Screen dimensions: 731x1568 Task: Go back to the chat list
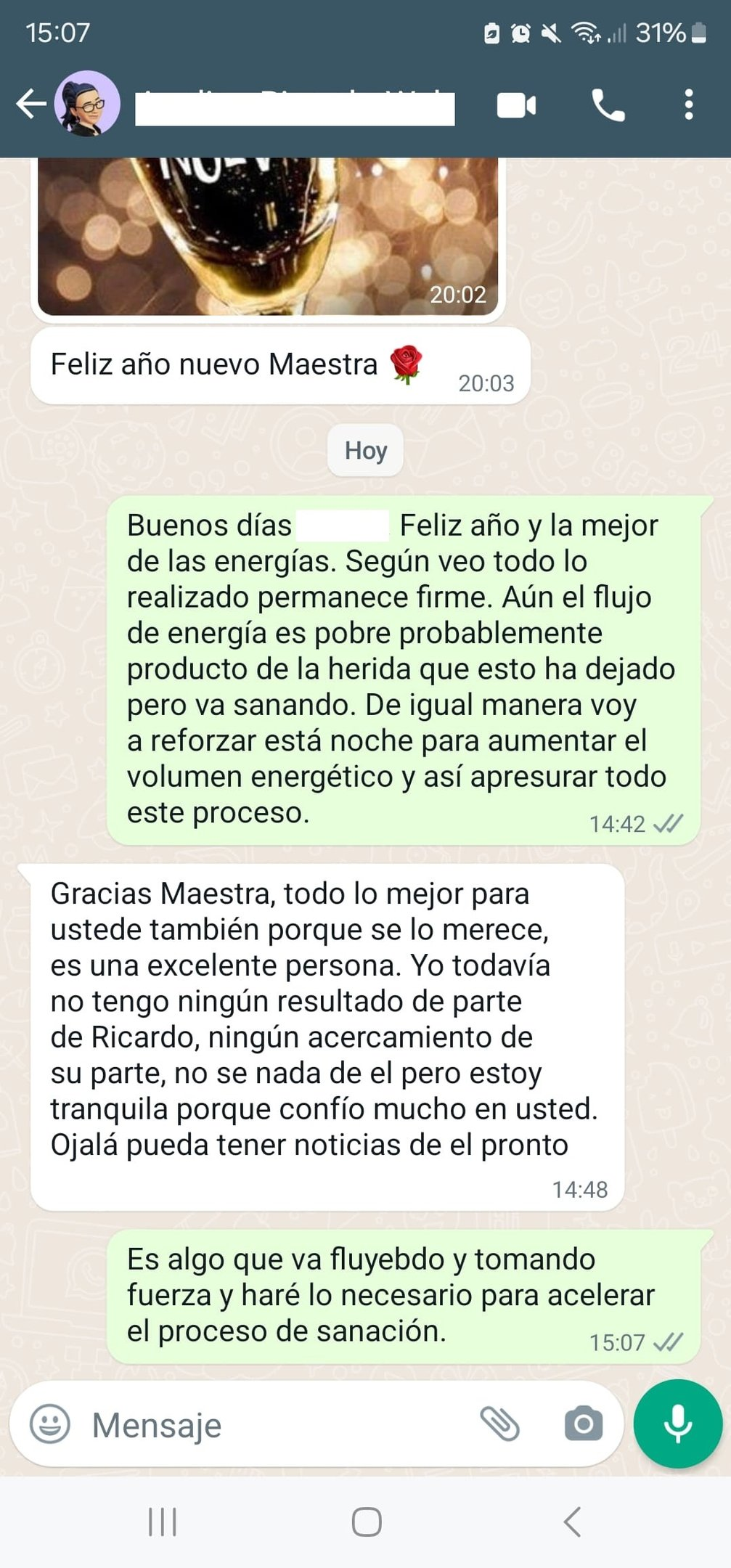[x=30, y=105]
